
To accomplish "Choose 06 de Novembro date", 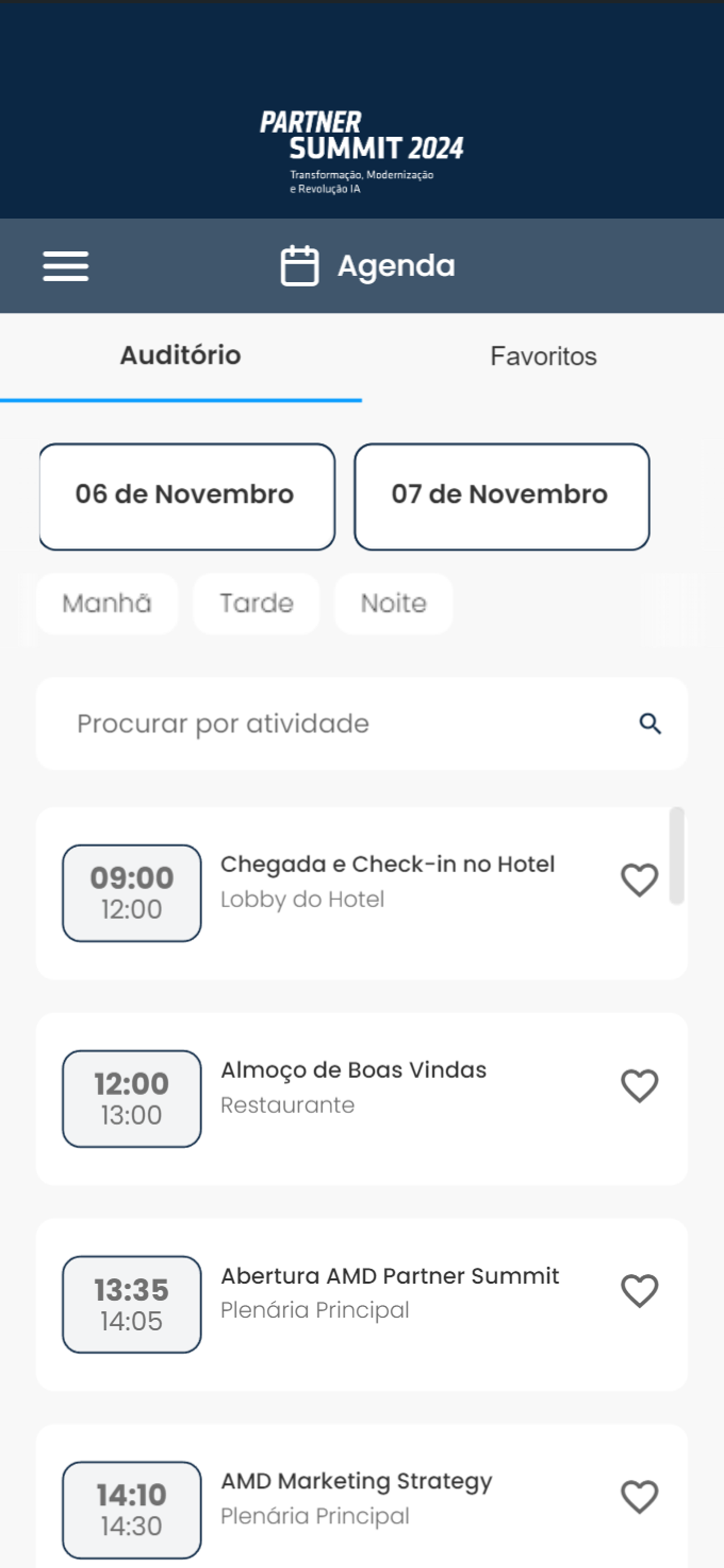I will pyautogui.click(x=187, y=496).
